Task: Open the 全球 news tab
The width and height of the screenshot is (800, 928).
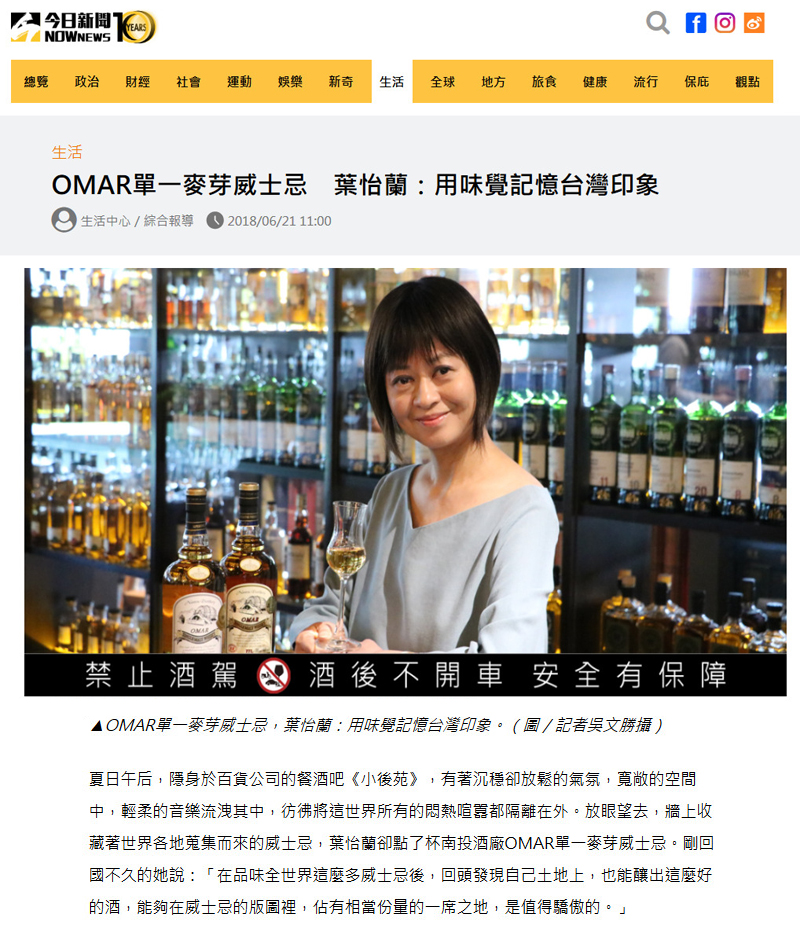Action: pyautogui.click(x=442, y=82)
